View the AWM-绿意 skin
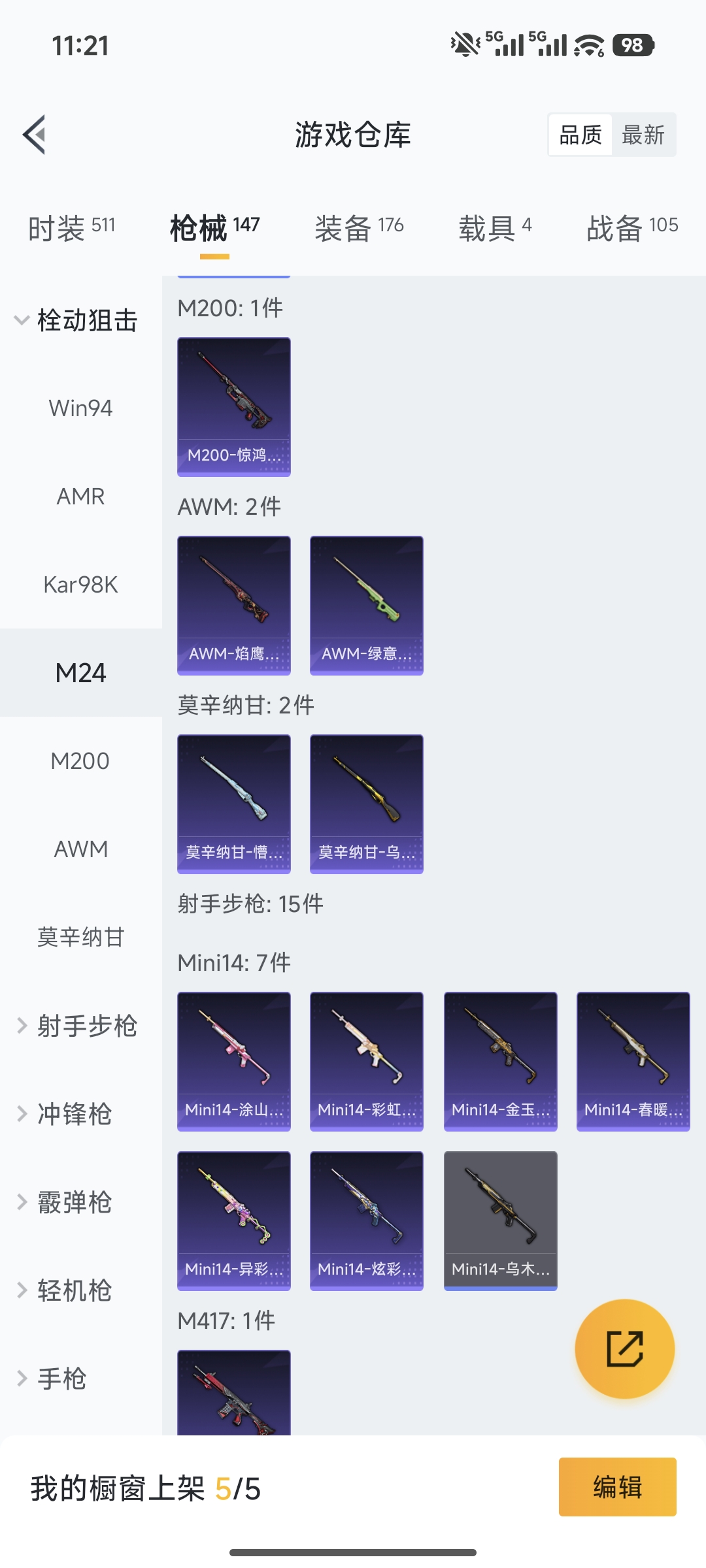 point(367,604)
